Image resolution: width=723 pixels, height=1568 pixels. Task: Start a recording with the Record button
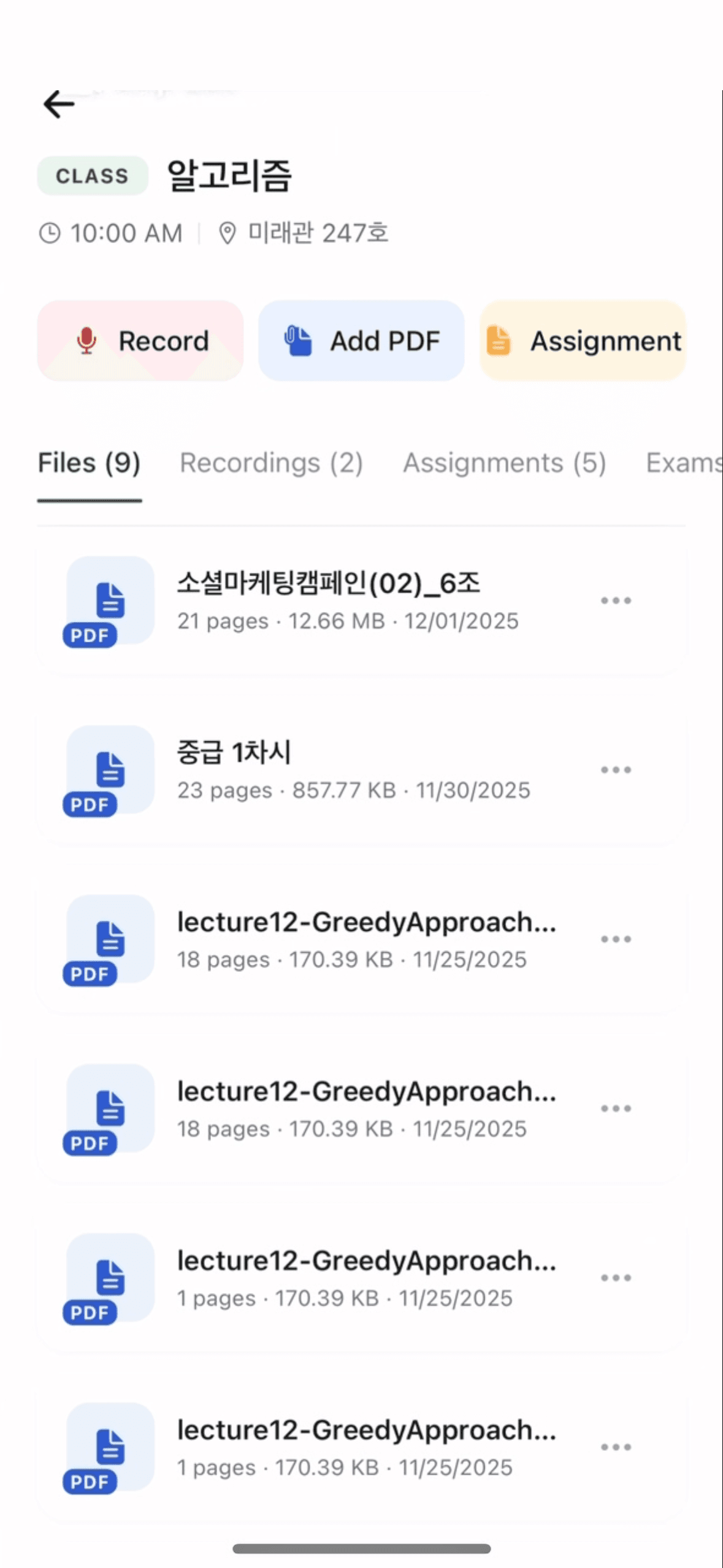pyautogui.click(x=140, y=341)
